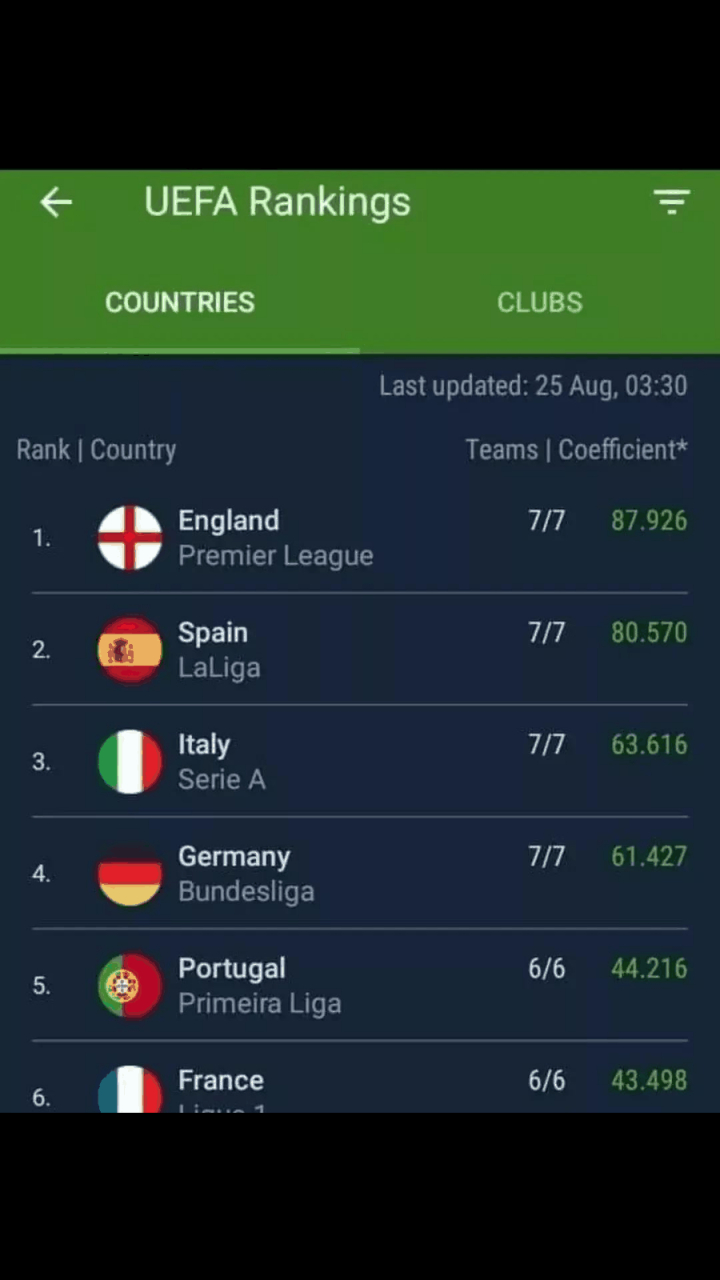Image resolution: width=720 pixels, height=1280 pixels.
Task: Go back using the arrow
Action: [56, 202]
